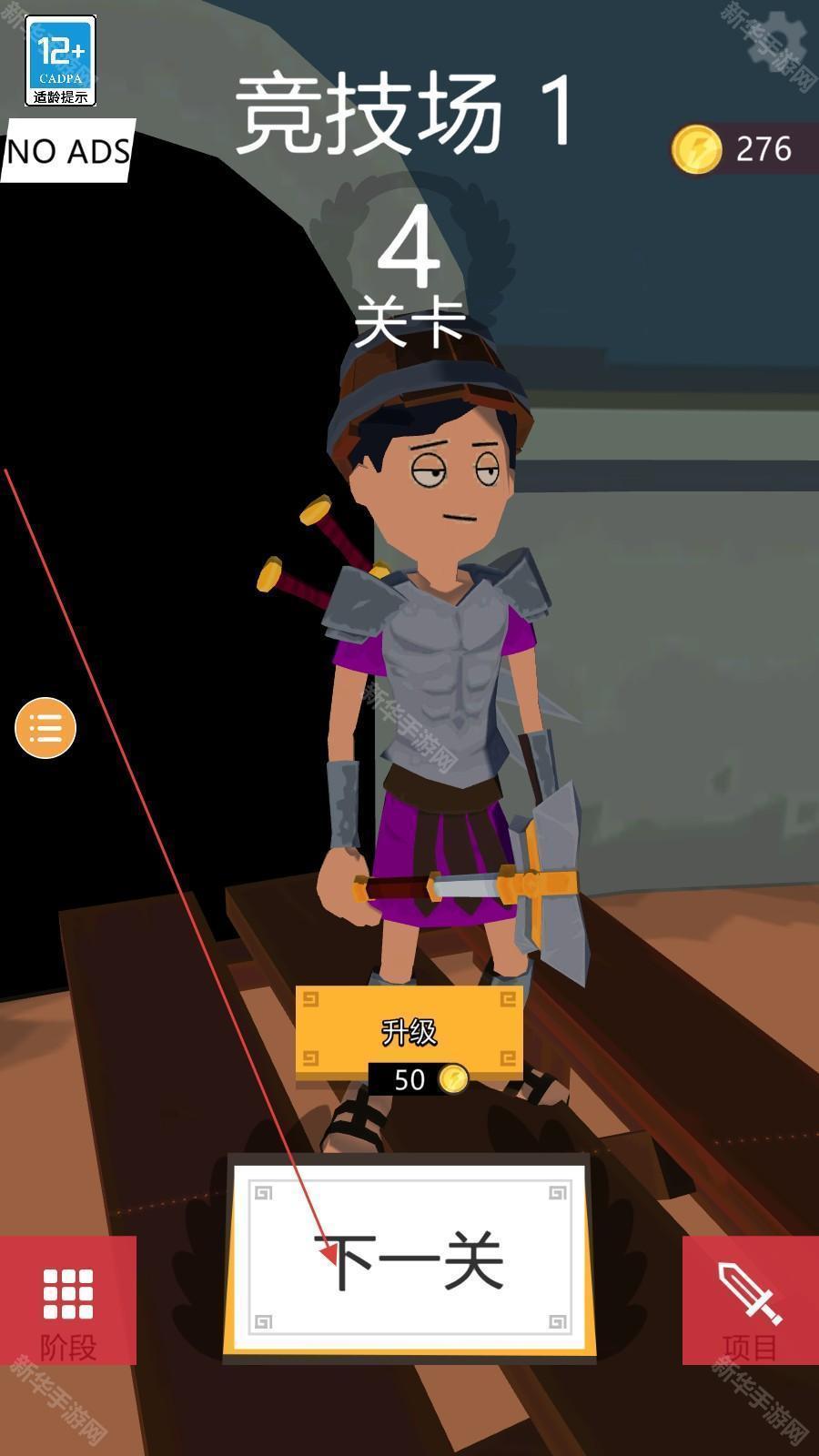The image size is (819, 1456).
Task: Open the settings gear icon
Action: pos(779,38)
